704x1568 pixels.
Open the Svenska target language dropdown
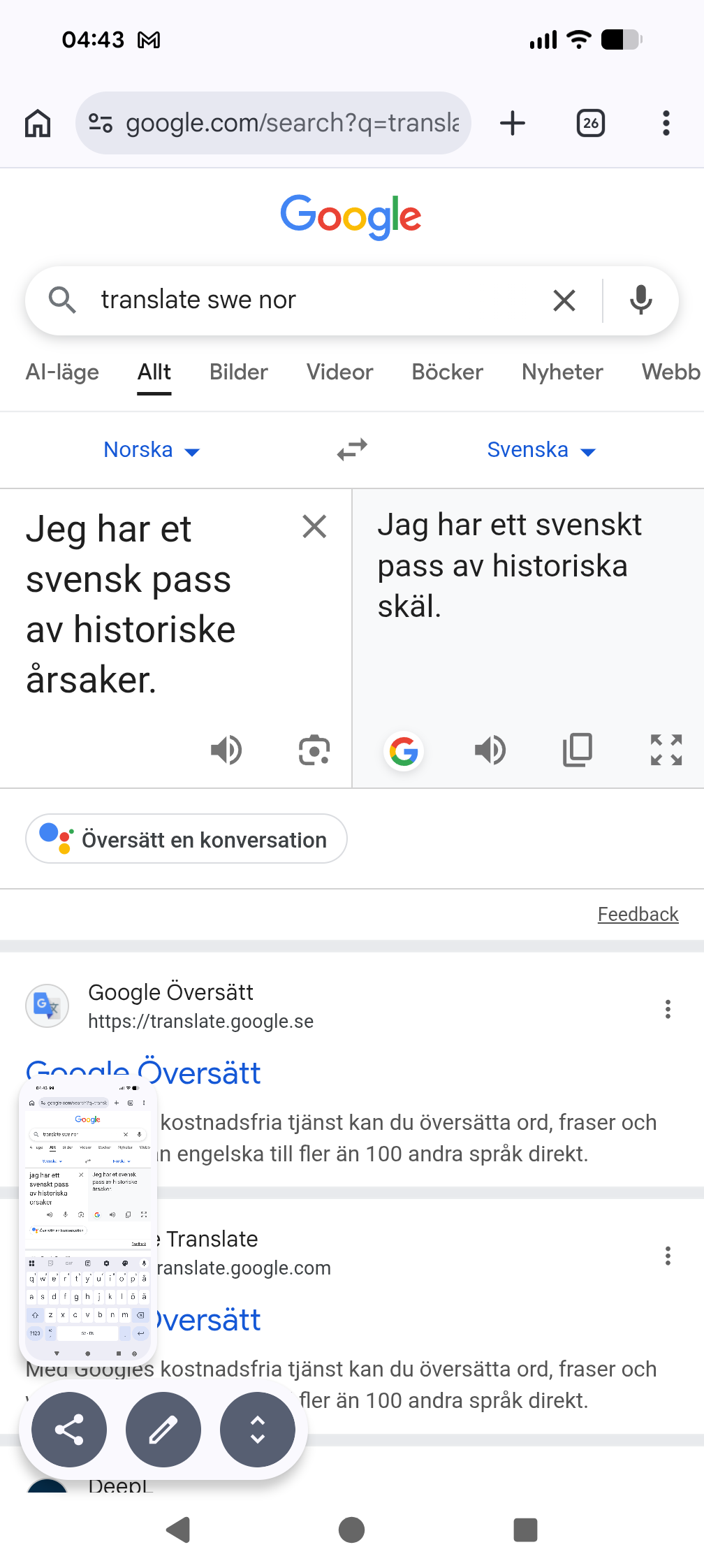click(x=541, y=450)
